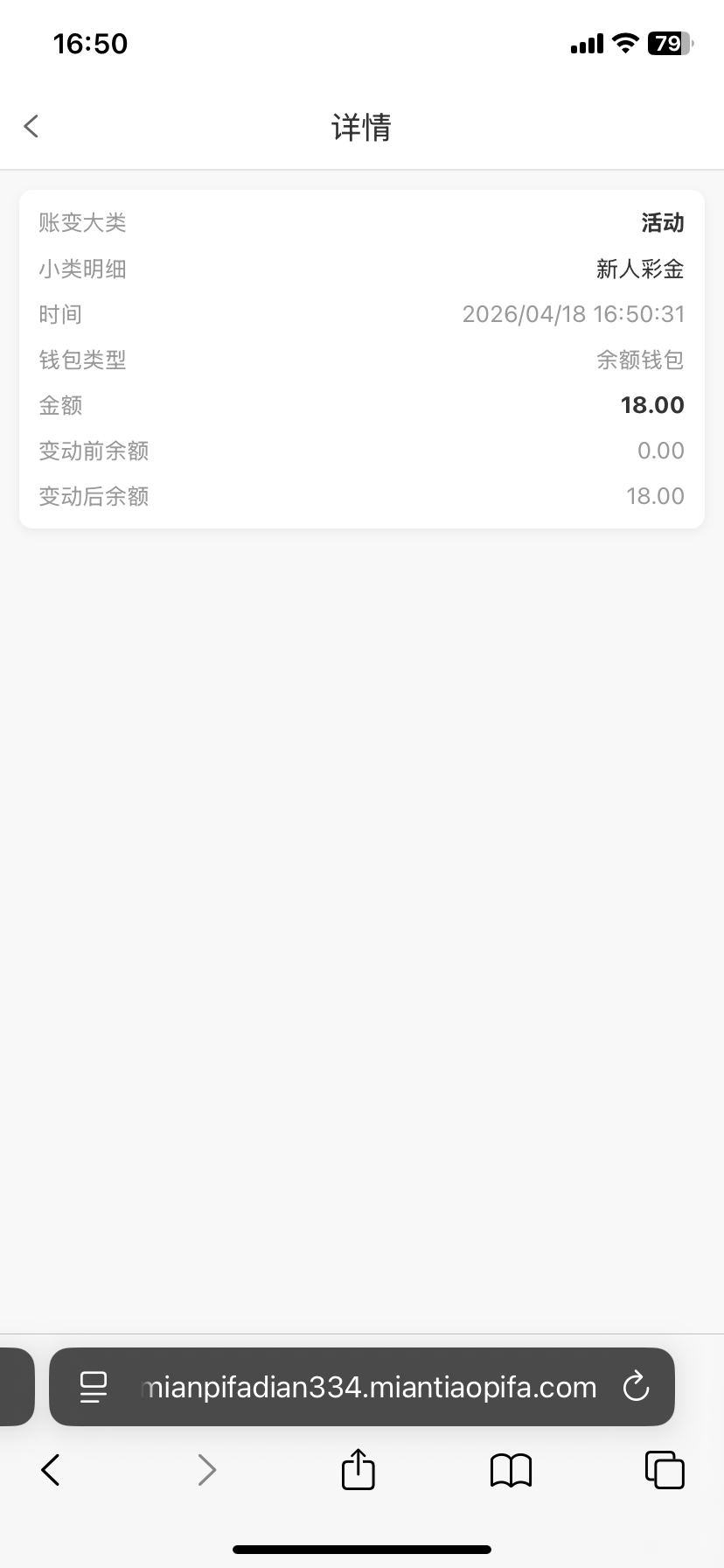Open Safari bookmarks
The width and height of the screenshot is (724, 1568).
tap(511, 1470)
